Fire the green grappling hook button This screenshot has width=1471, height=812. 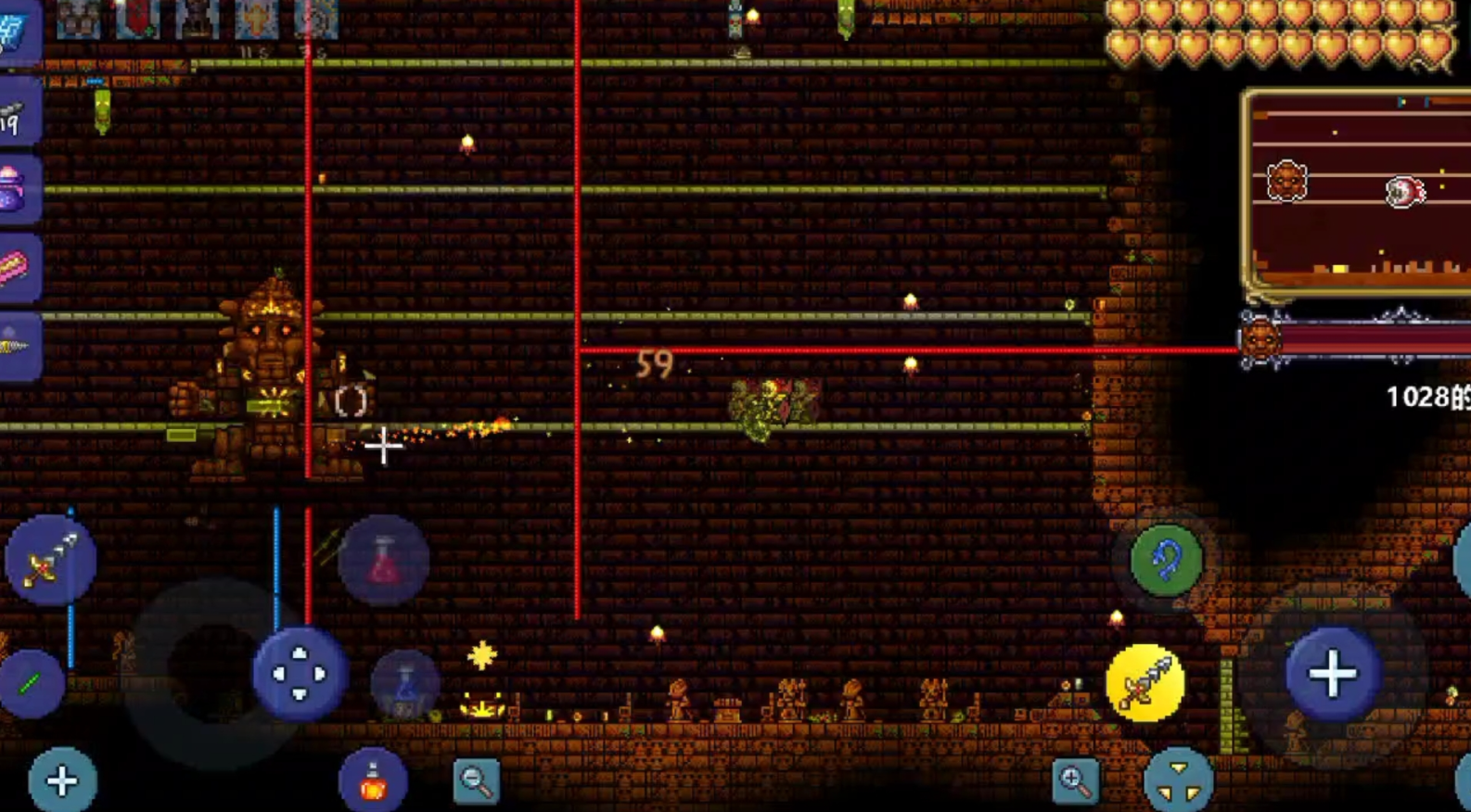(1166, 560)
